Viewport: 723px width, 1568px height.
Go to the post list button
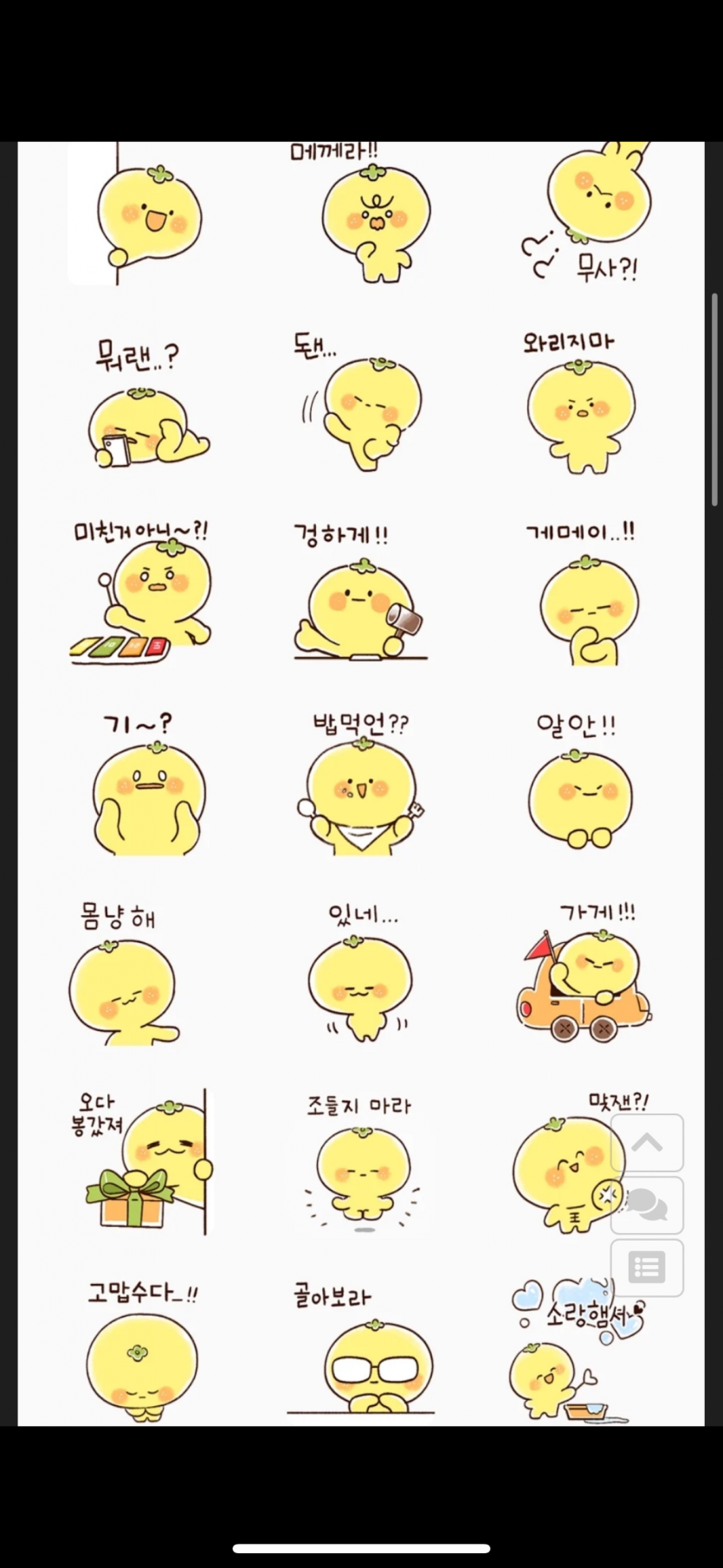click(x=647, y=1268)
